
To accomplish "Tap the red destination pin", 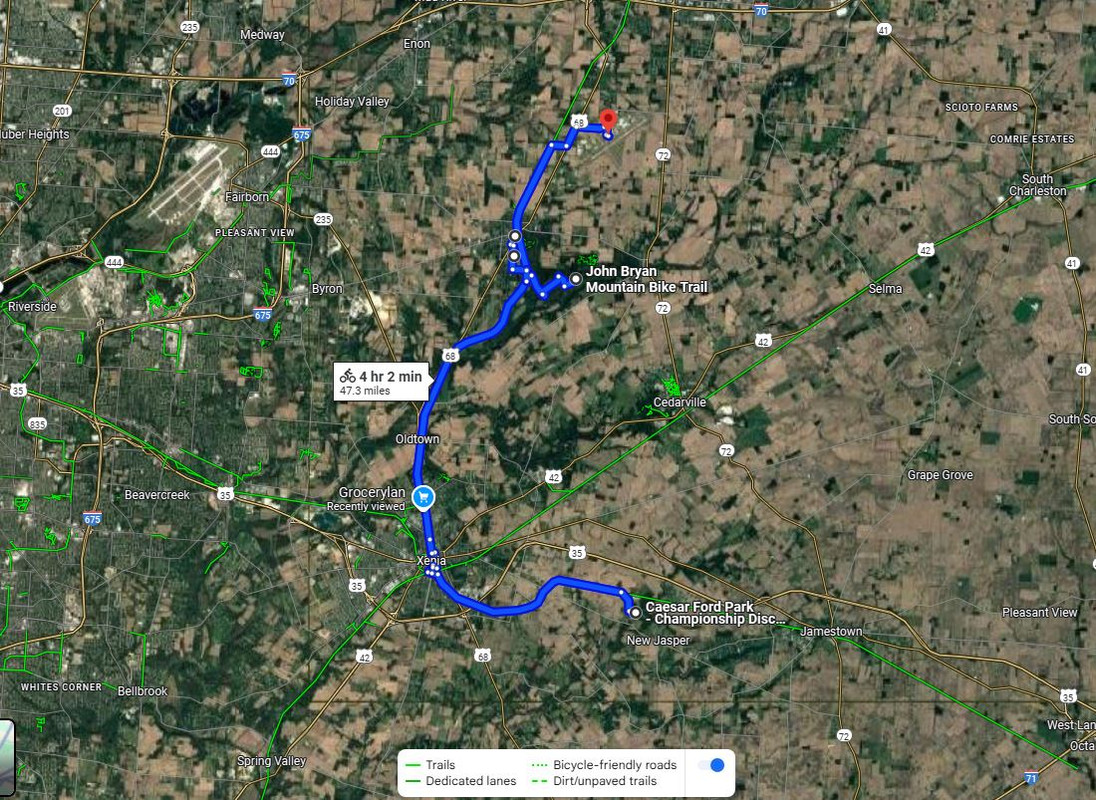I will [x=608, y=119].
